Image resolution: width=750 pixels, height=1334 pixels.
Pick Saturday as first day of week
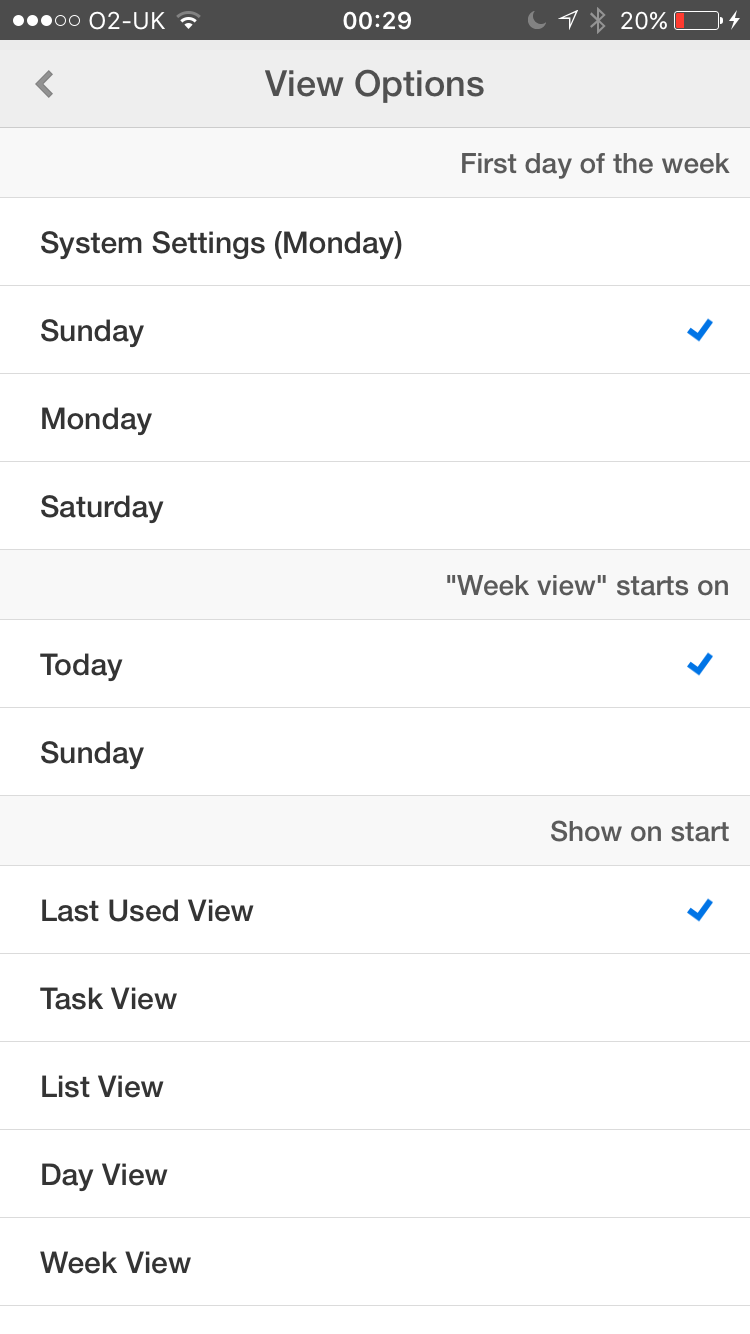pyautogui.click(x=375, y=506)
